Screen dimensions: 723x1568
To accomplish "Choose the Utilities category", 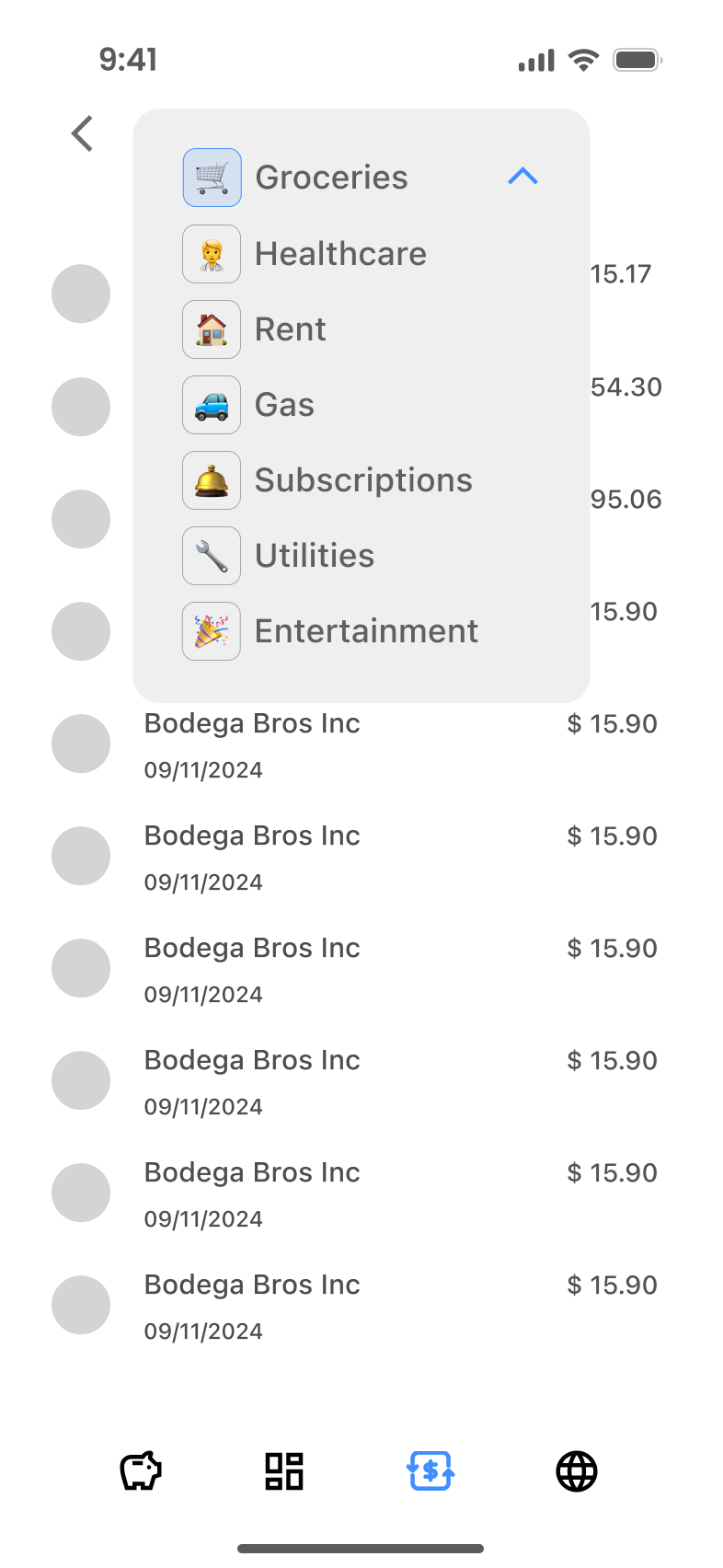I will [x=315, y=556].
